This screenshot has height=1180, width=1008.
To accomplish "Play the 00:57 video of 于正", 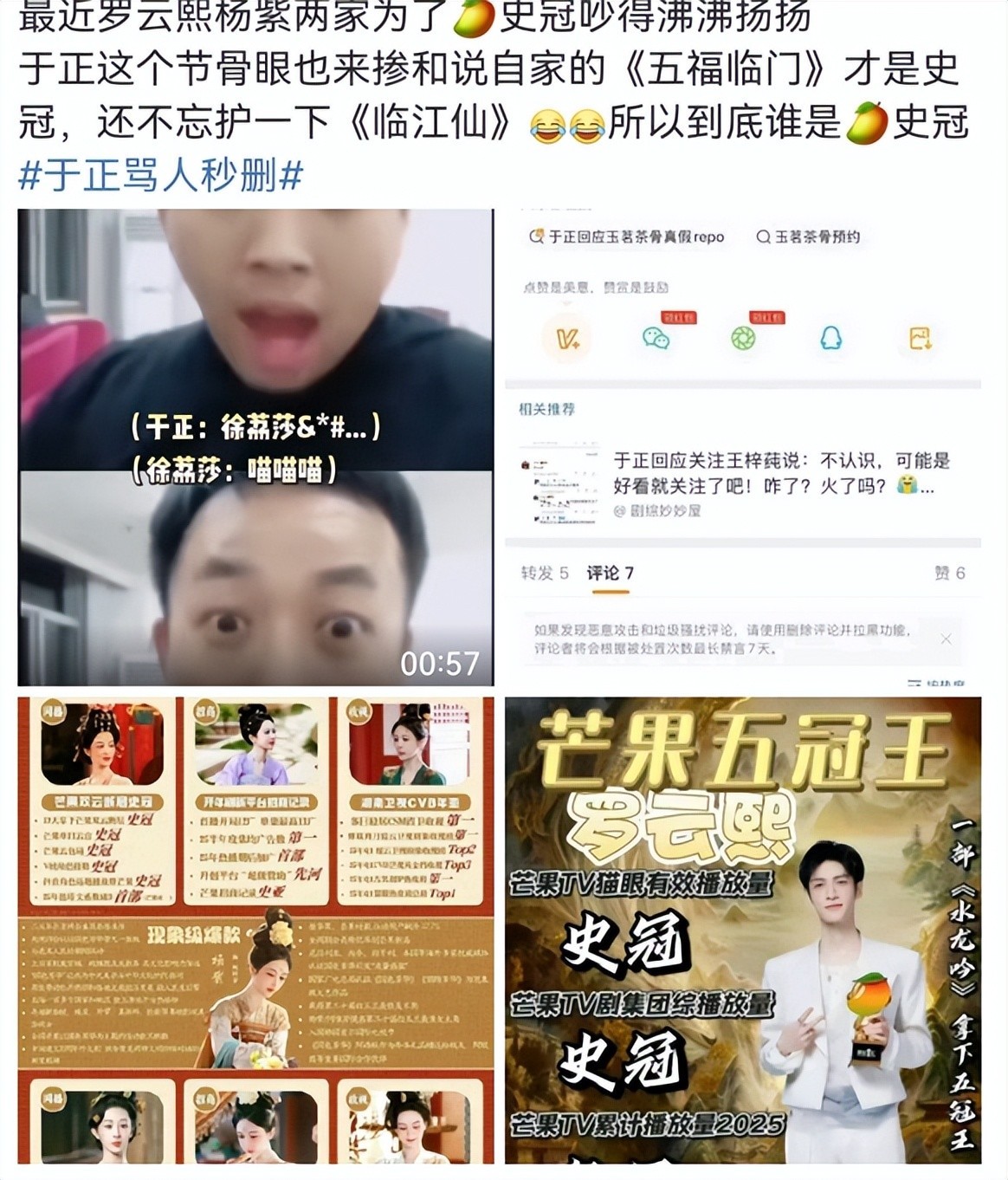I will coord(255,447).
